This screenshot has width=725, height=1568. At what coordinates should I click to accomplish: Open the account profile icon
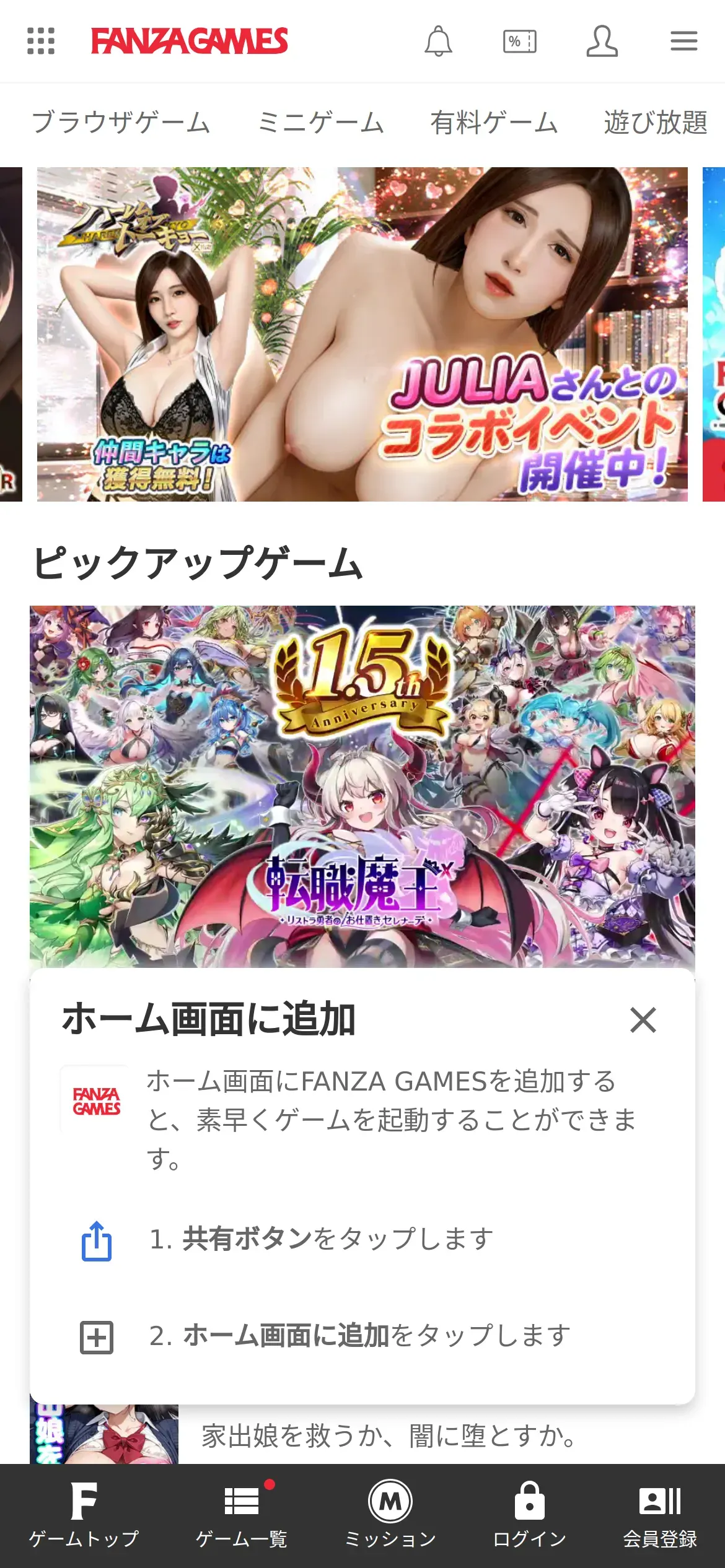click(x=602, y=41)
